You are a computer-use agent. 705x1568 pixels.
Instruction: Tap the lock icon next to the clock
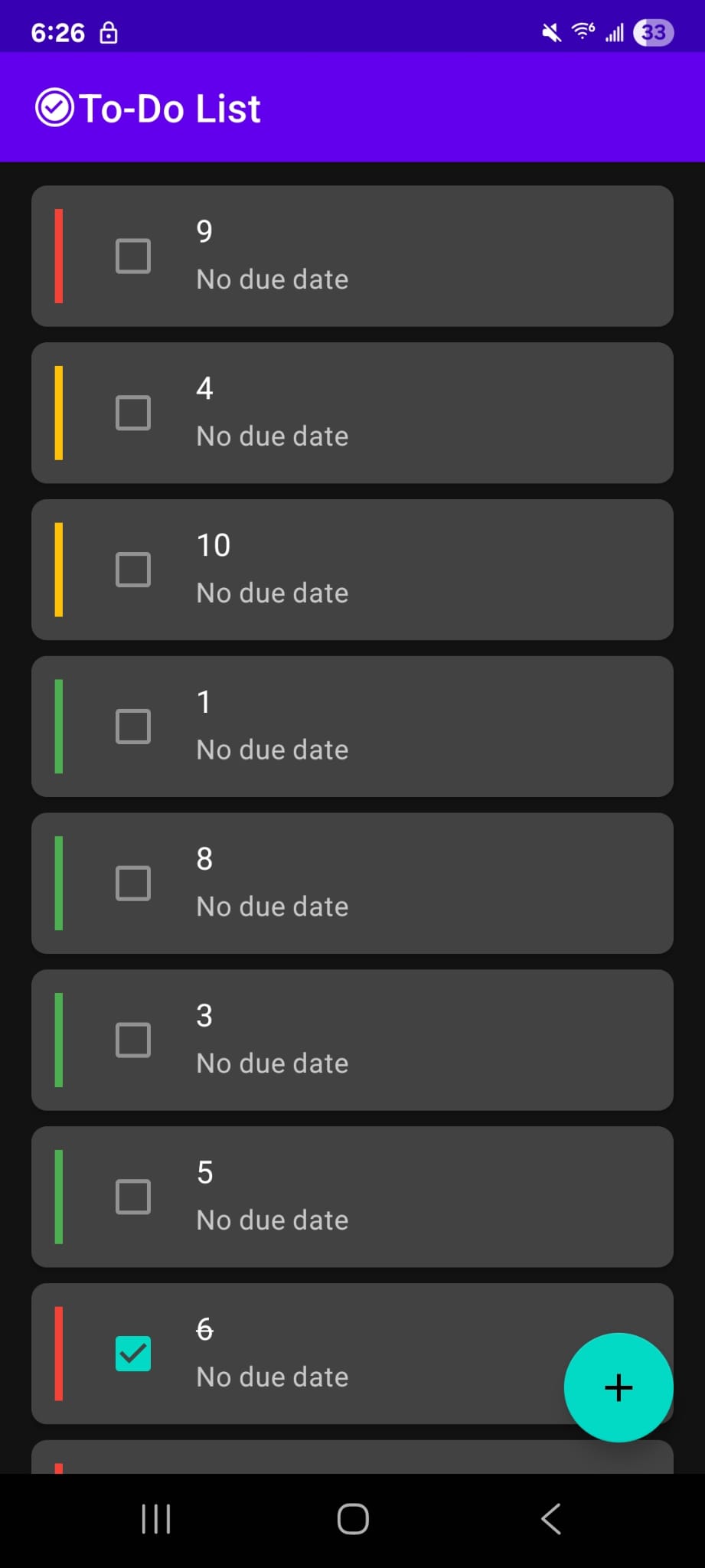(x=108, y=32)
